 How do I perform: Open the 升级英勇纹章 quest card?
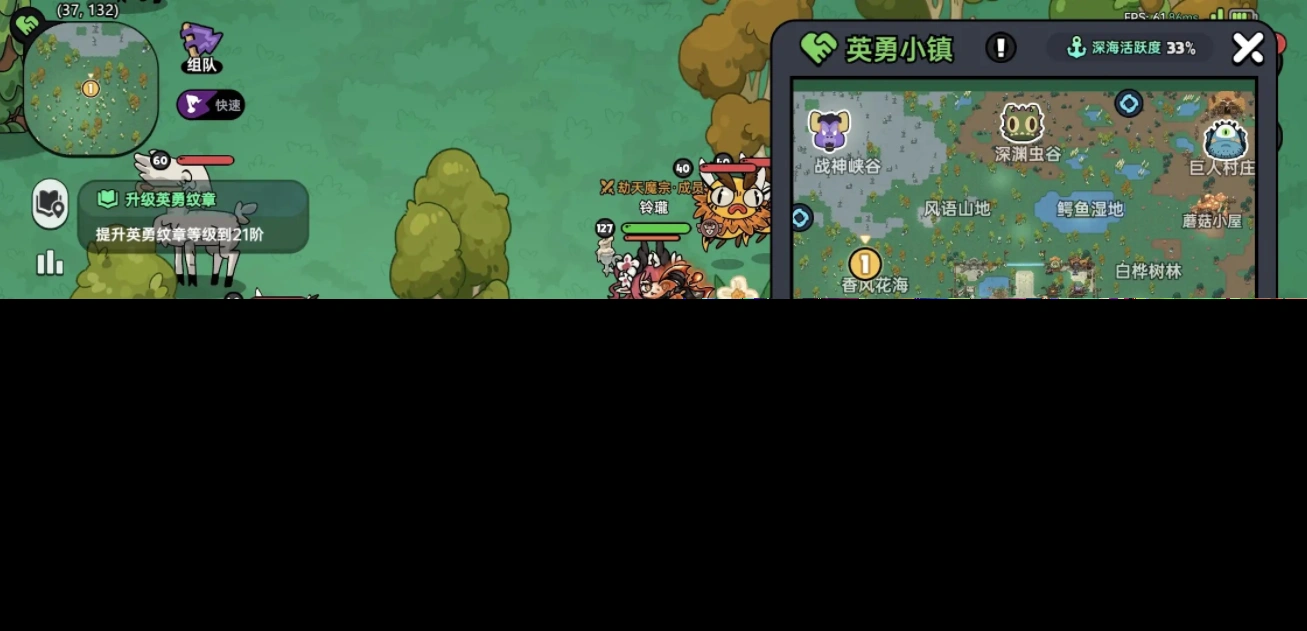[x=193, y=216]
